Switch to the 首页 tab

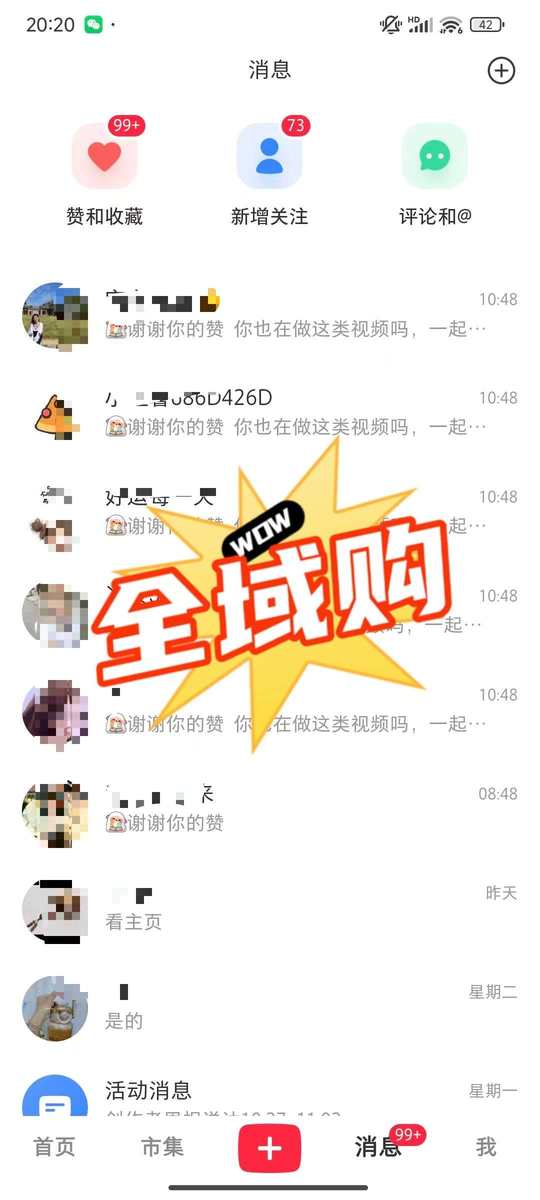(54, 1147)
